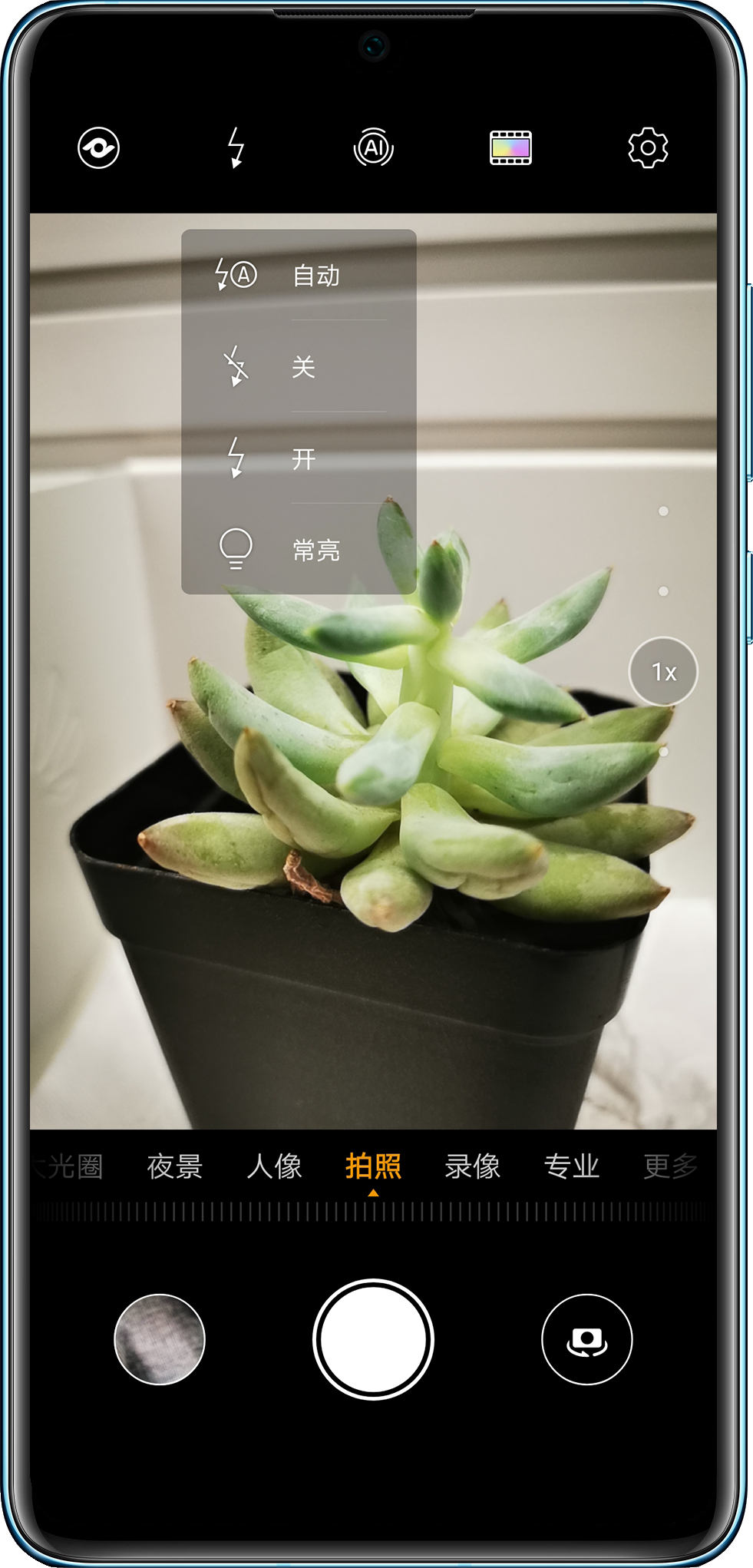Tap the 1x zoom button
The height and width of the screenshot is (1568, 753).
(x=663, y=672)
